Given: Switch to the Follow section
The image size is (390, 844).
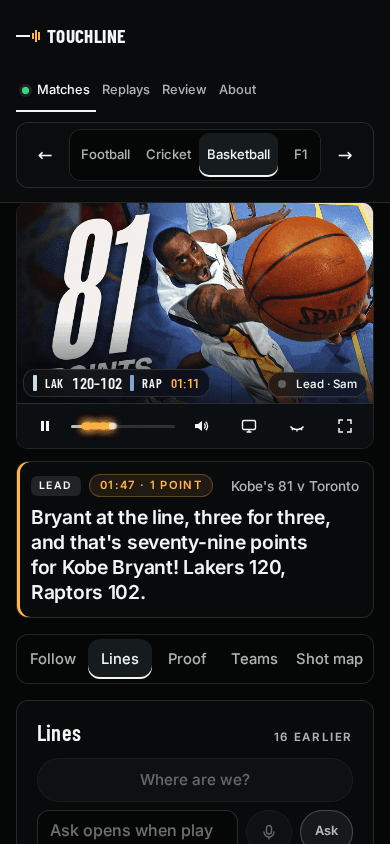Looking at the screenshot, I should tap(53, 659).
